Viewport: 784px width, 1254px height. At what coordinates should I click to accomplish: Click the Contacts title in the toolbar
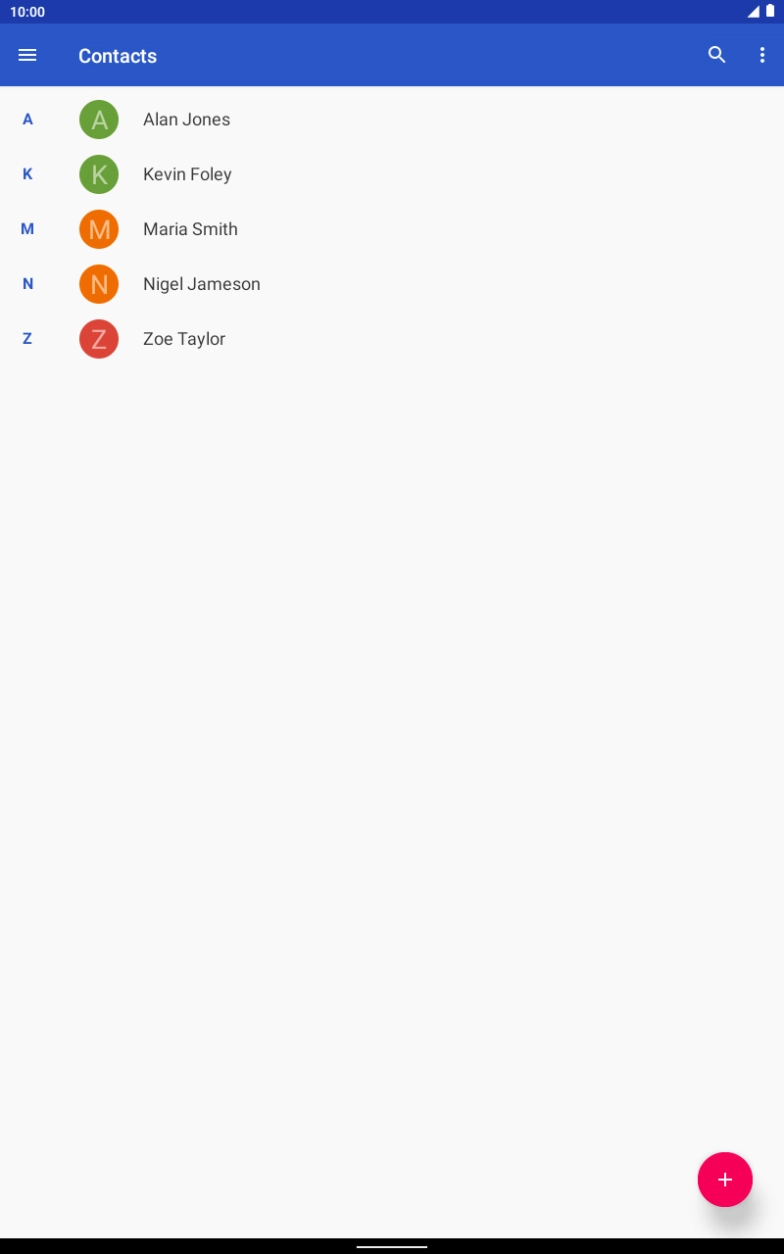tap(117, 55)
